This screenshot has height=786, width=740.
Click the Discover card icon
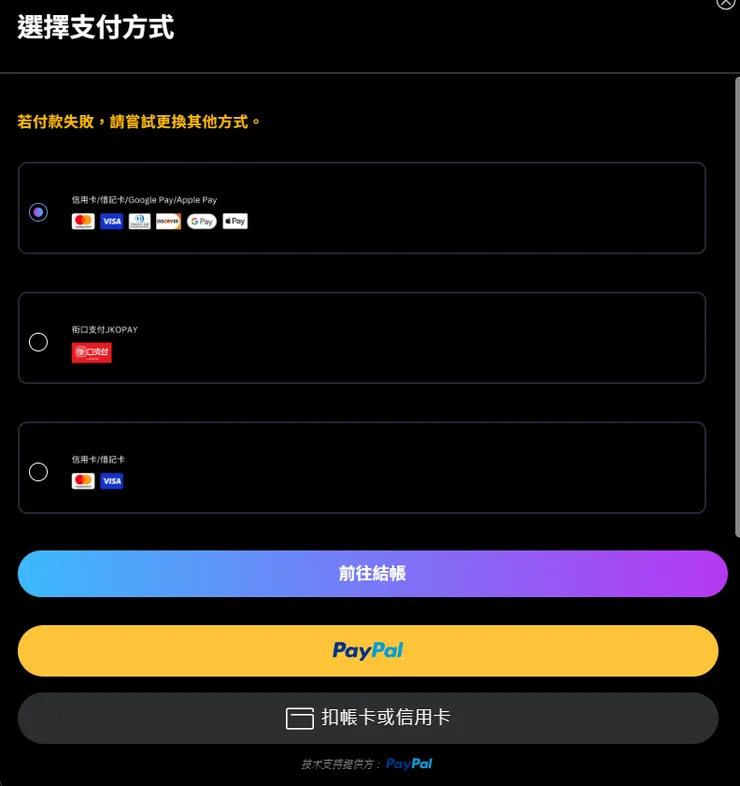167,221
